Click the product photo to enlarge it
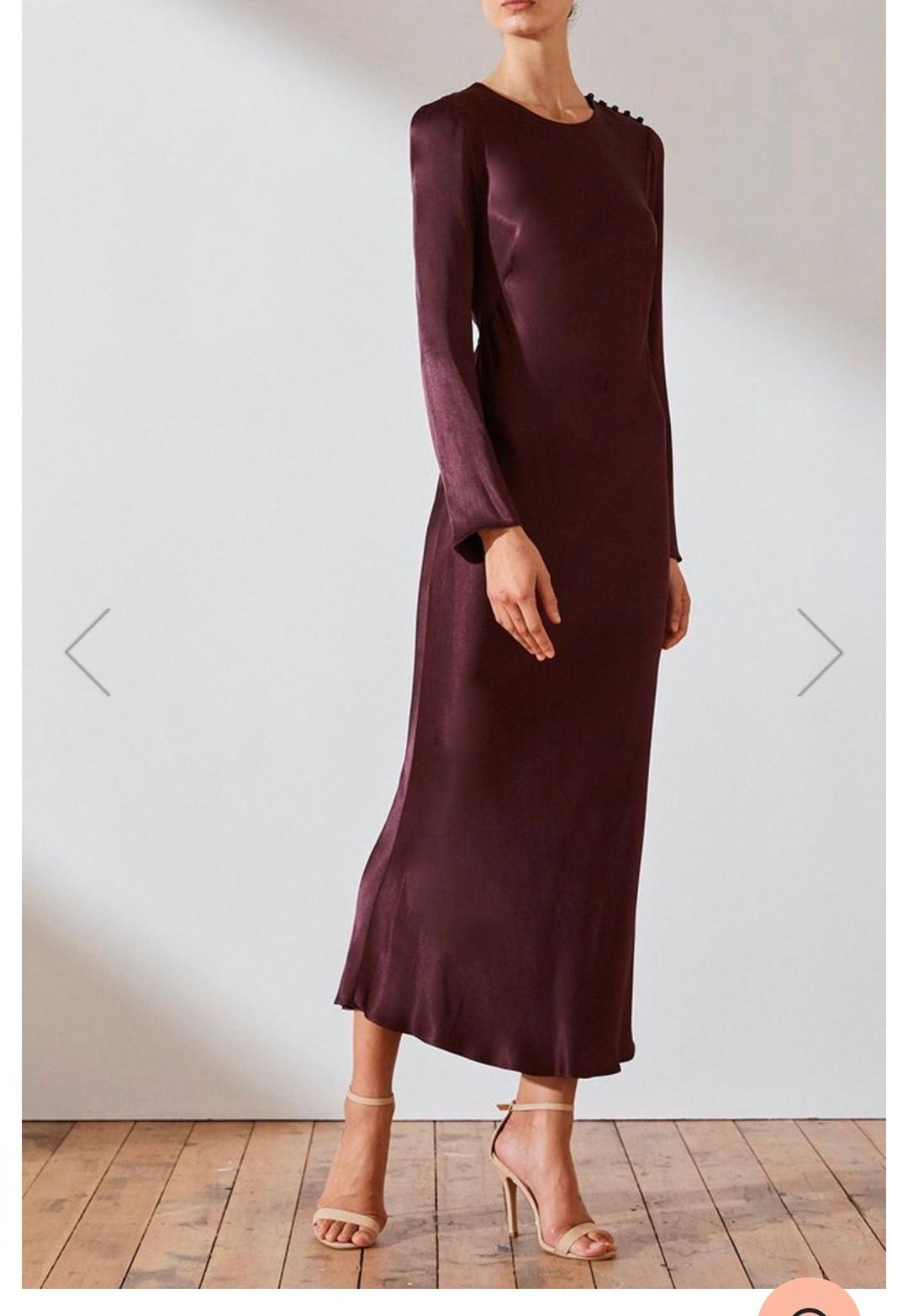908x1316 pixels. click(x=454, y=588)
